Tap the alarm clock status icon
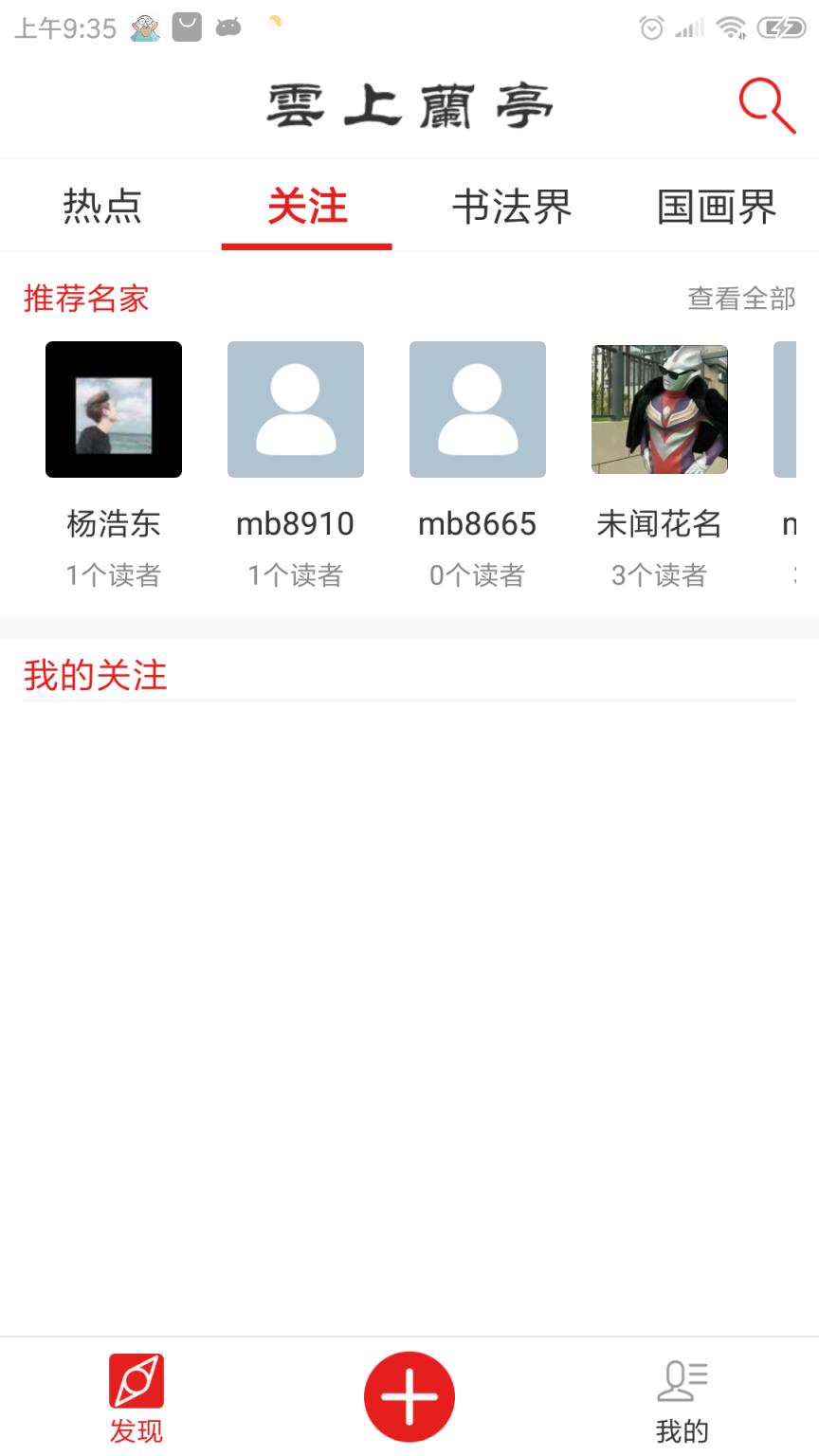 click(650, 28)
